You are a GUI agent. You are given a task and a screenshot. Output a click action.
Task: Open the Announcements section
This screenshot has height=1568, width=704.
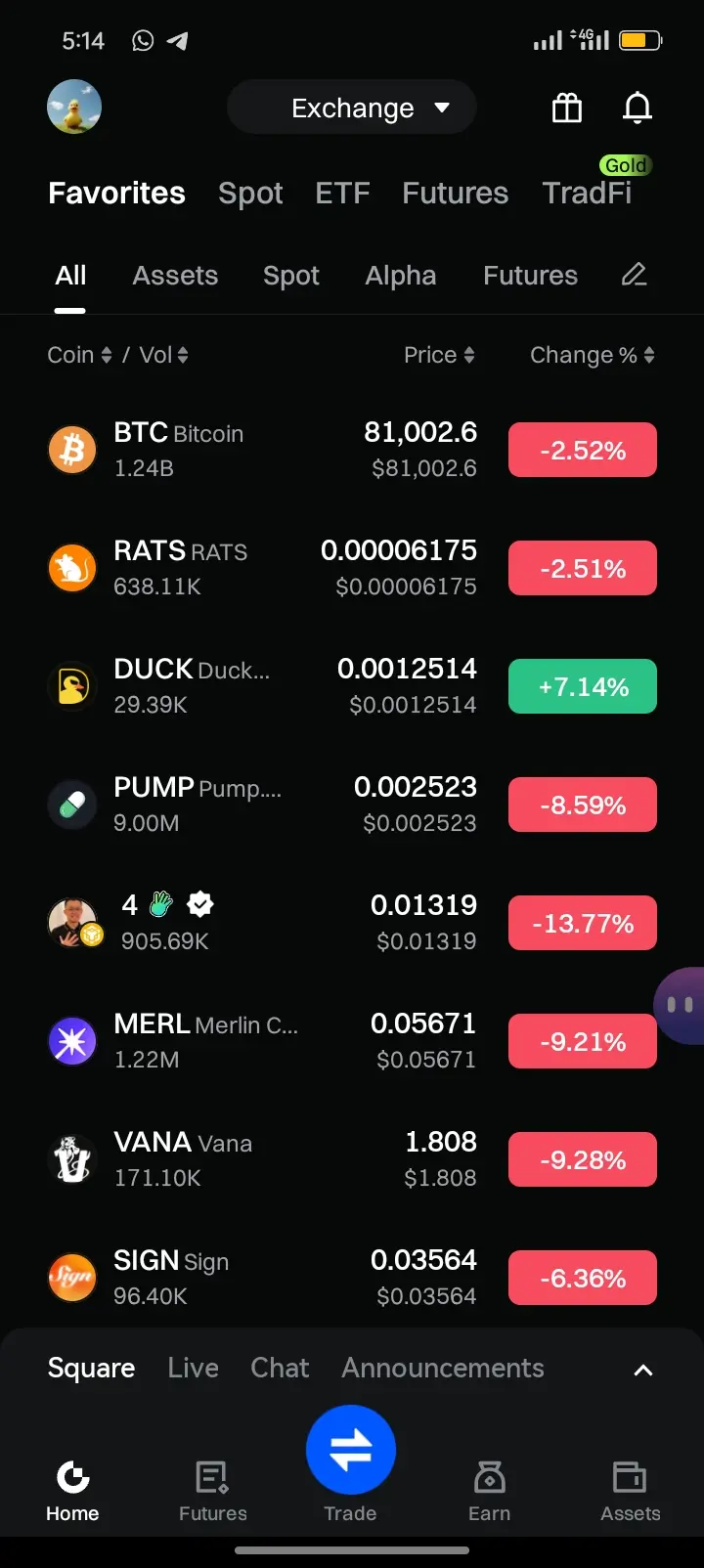tap(441, 1369)
